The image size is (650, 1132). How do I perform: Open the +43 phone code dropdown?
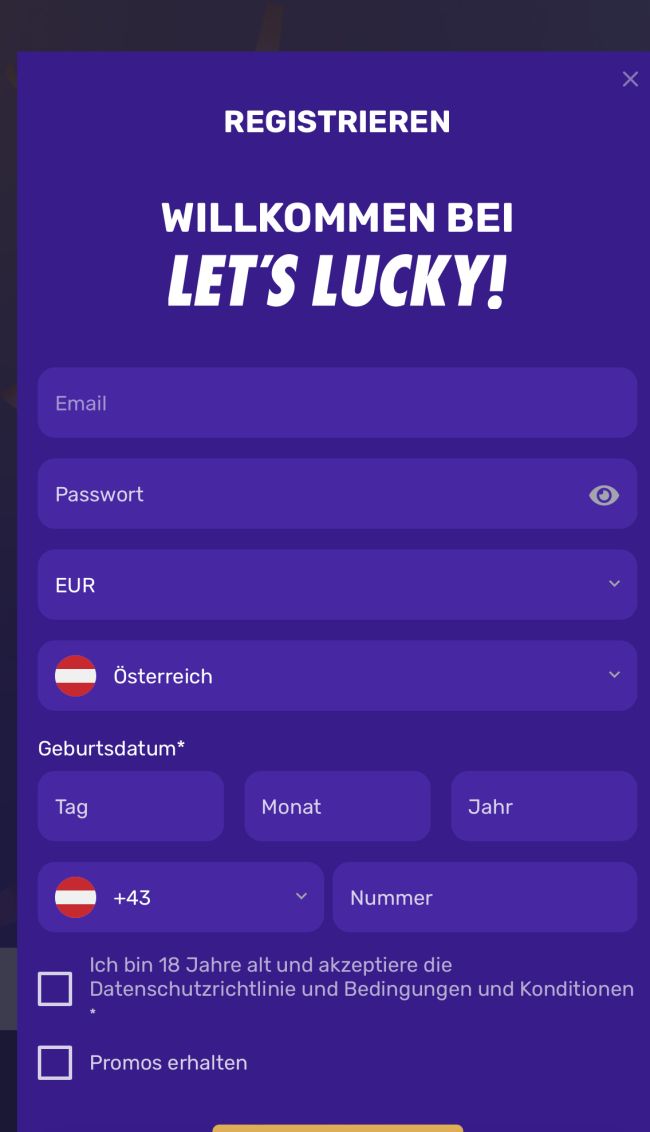pyautogui.click(x=181, y=897)
